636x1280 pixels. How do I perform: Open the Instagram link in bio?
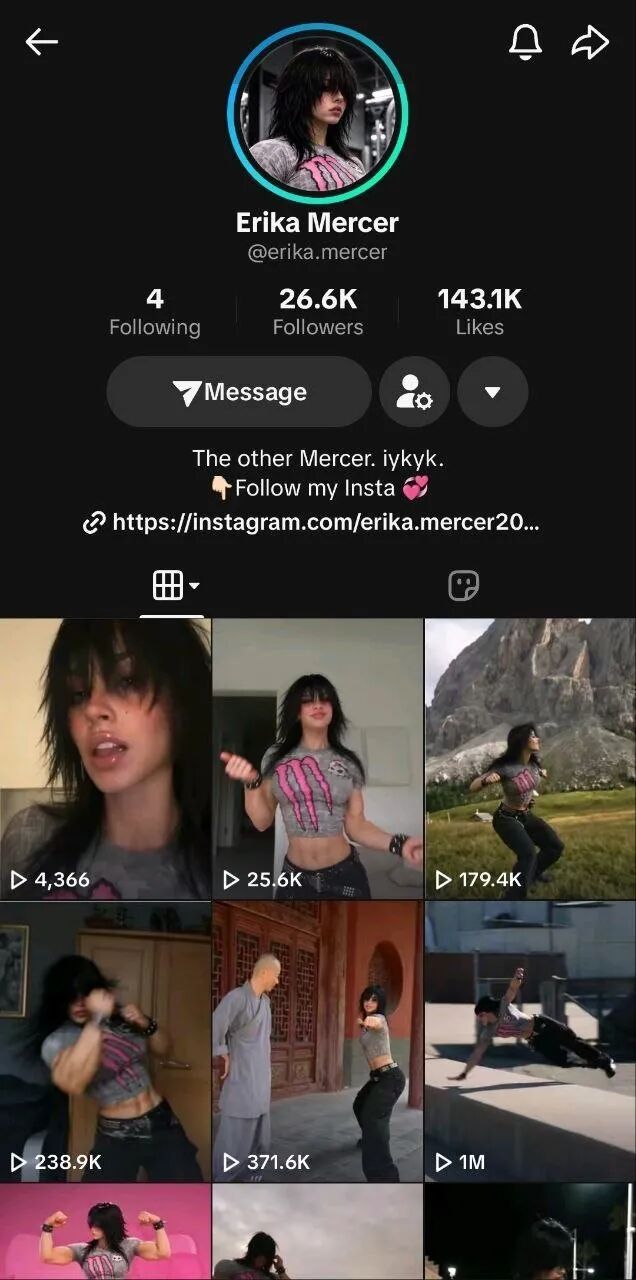click(312, 522)
